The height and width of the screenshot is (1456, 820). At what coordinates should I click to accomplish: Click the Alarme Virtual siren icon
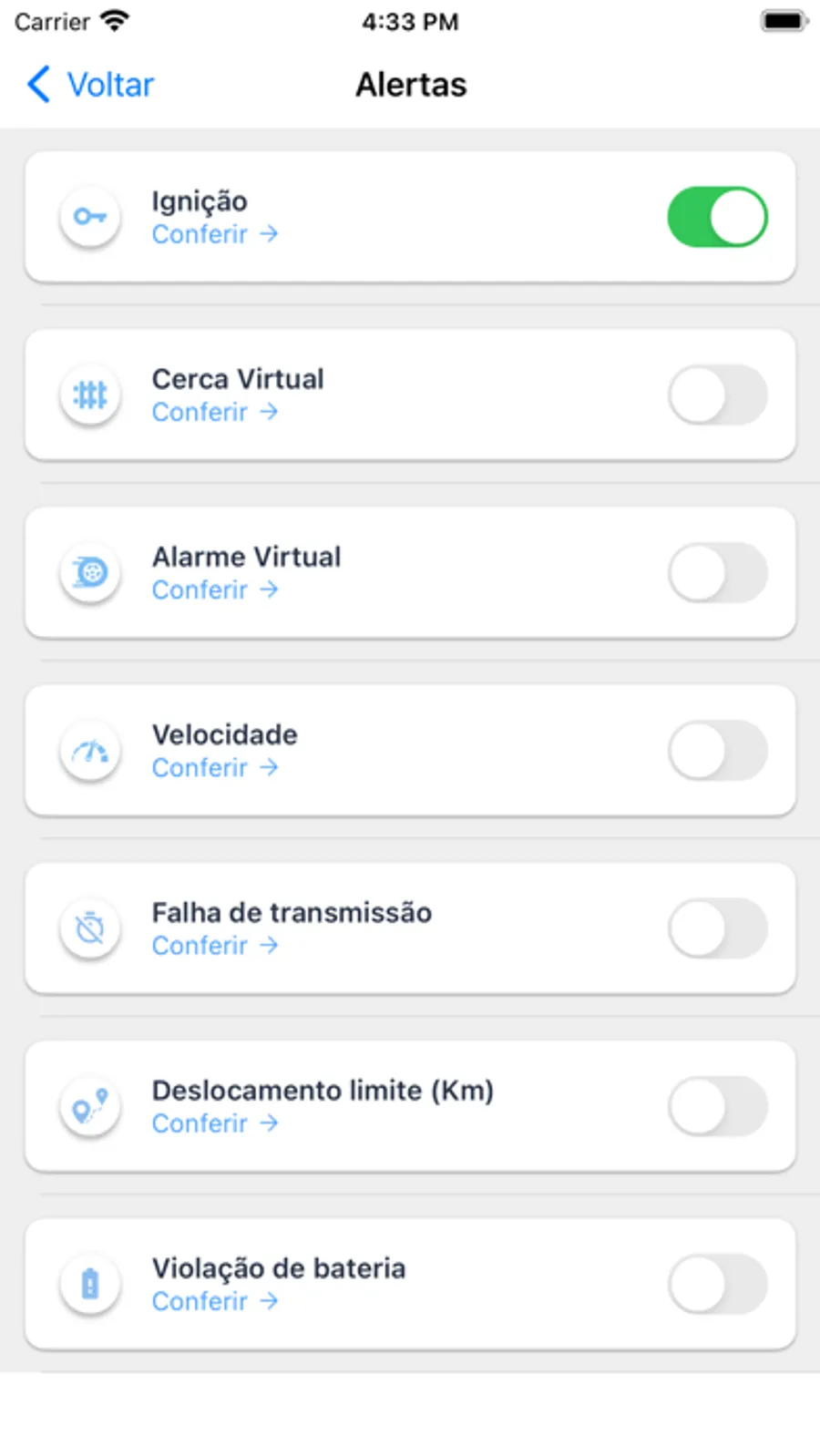89,572
